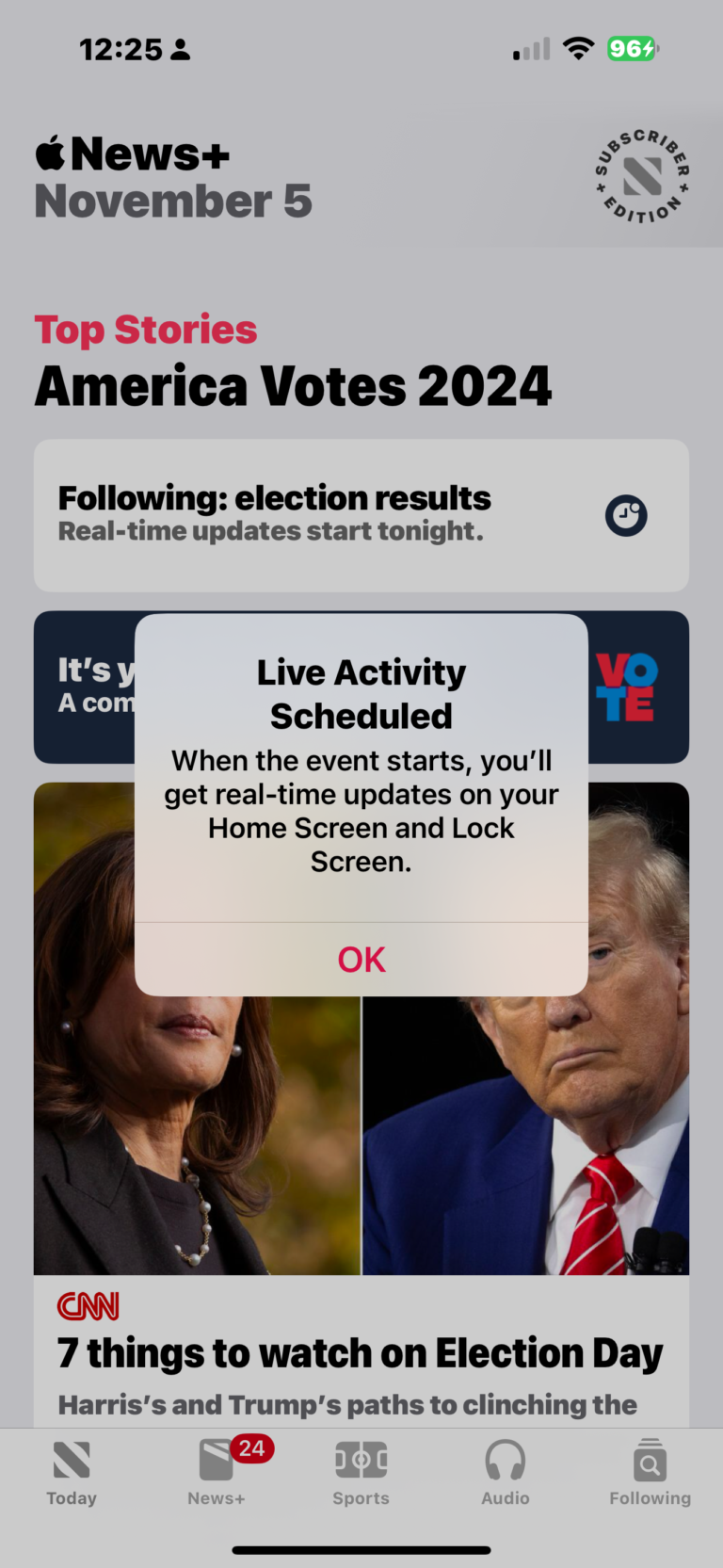
Task: Switch to the Following tab
Action: coord(650,1472)
